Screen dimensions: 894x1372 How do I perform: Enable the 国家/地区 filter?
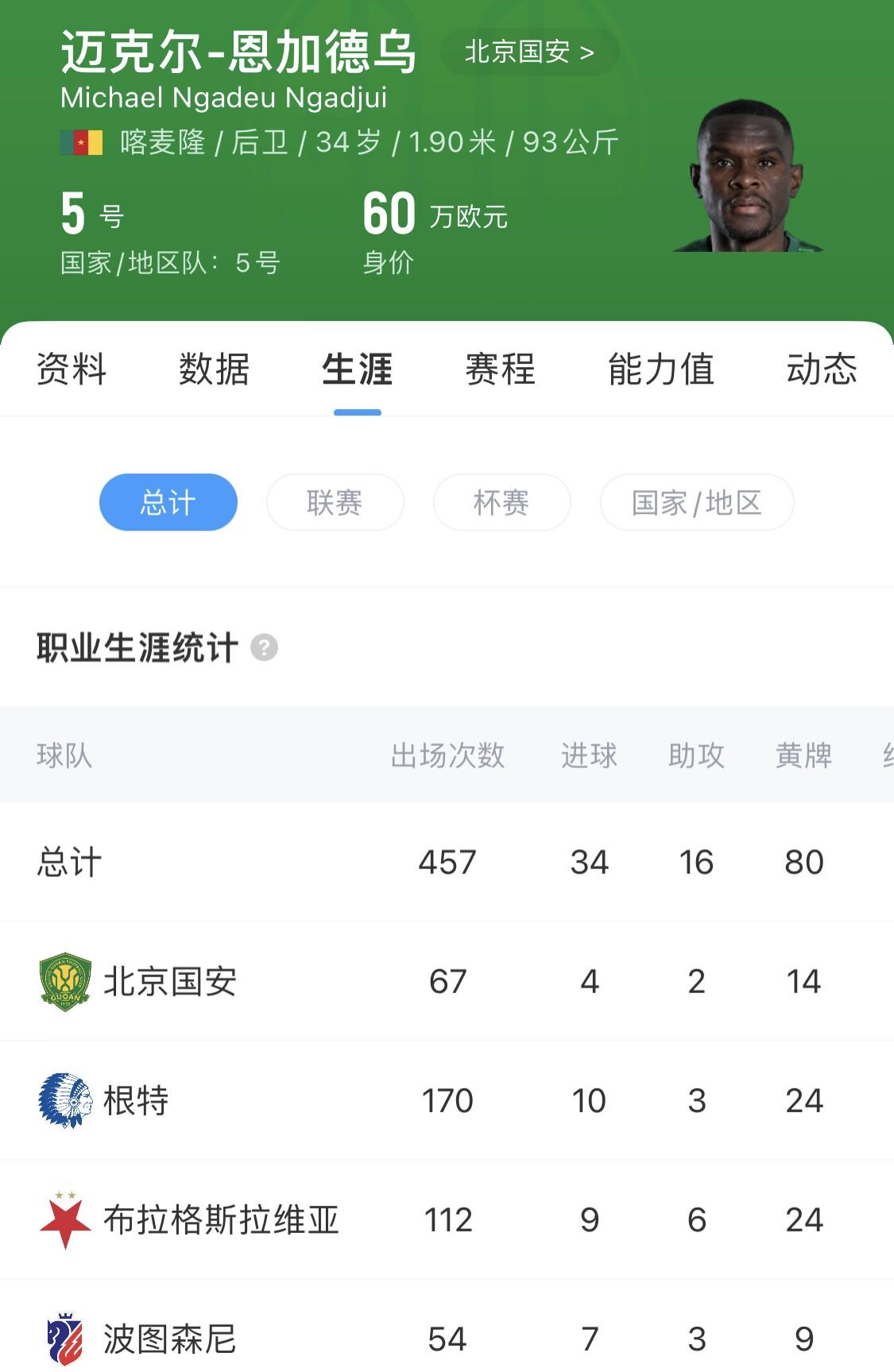click(697, 501)
